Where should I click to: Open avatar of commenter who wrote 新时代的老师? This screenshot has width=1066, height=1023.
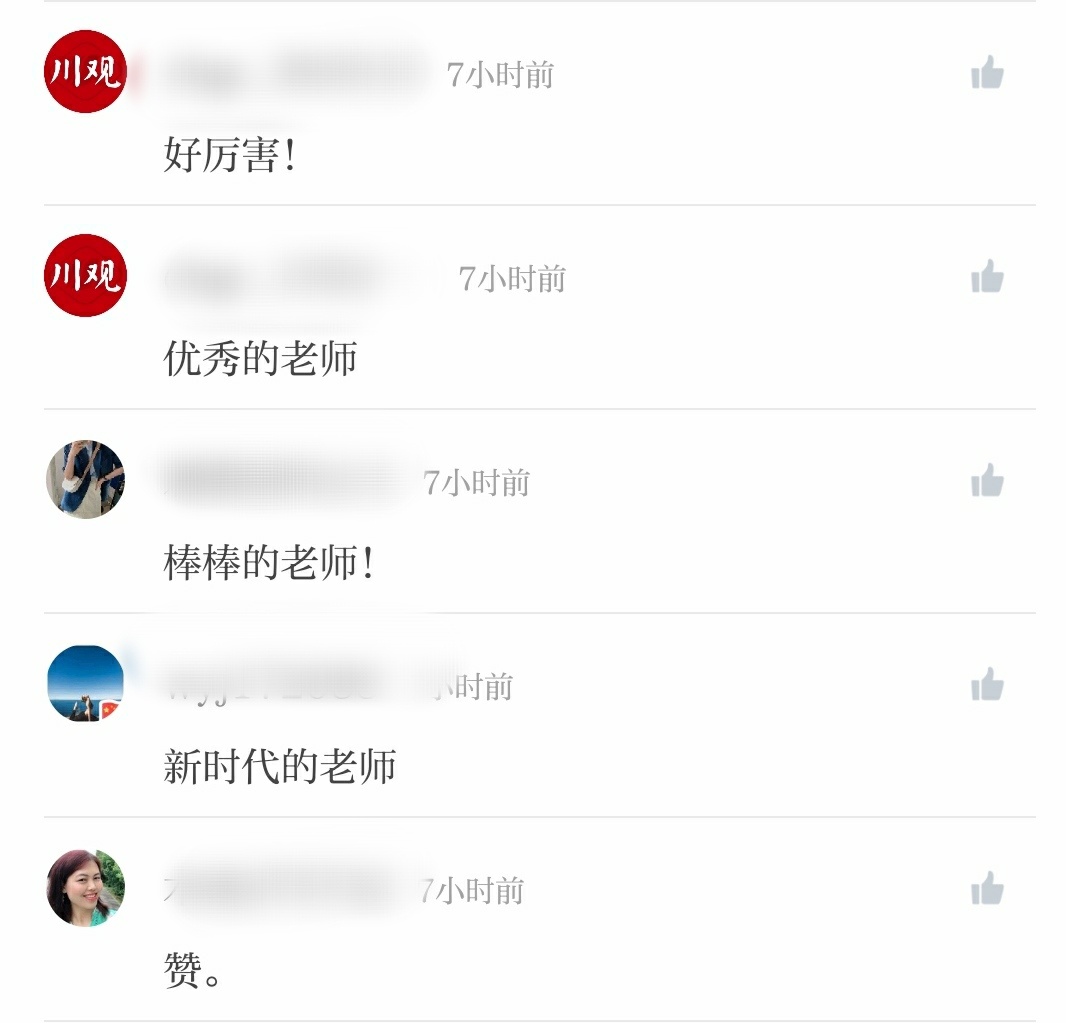point(86,684)
